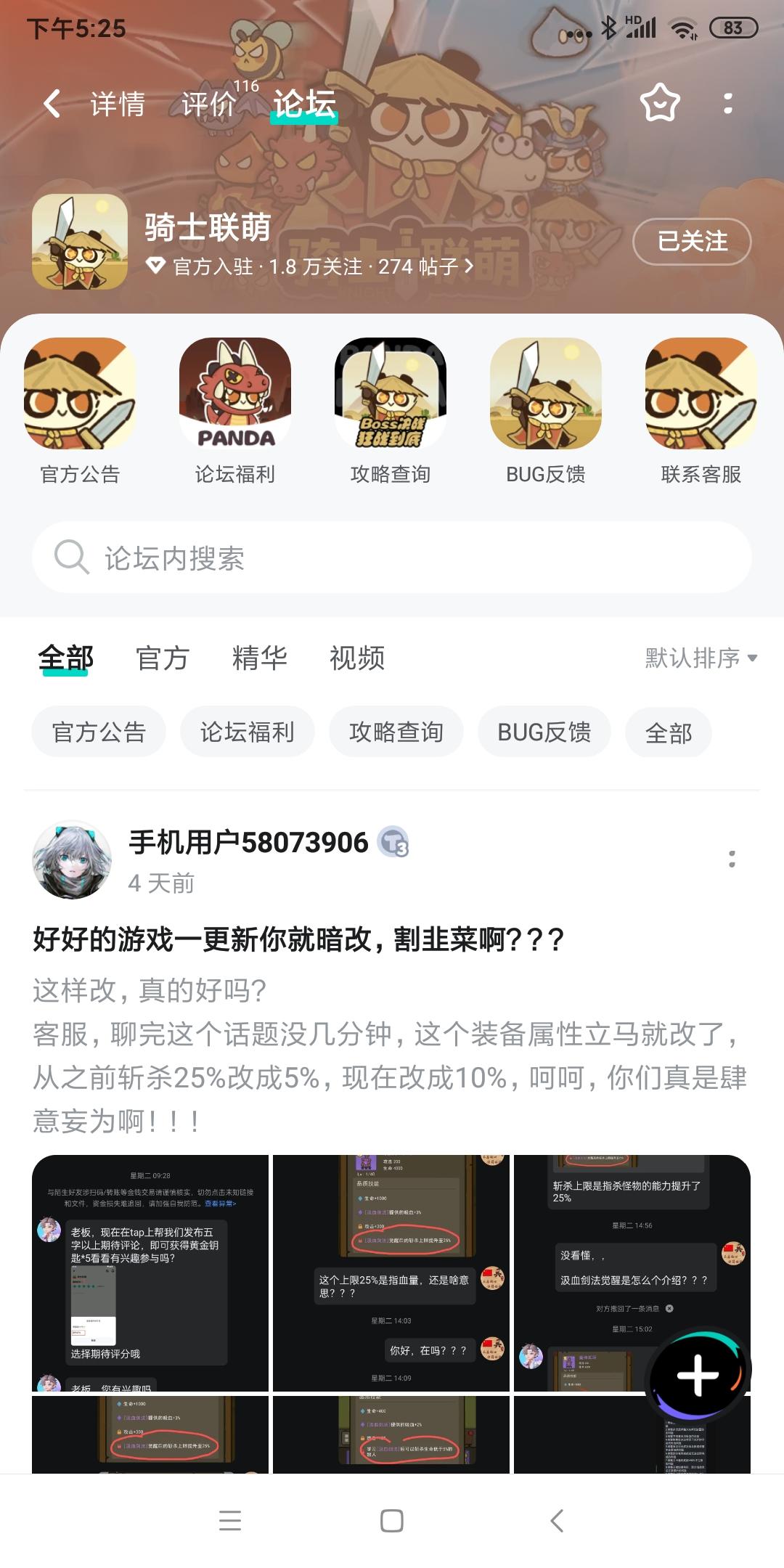The width and height of the screenshot is (784, 1568).
Task: Select the BUG反馈 filter chip
Action: tap(544, 732)
